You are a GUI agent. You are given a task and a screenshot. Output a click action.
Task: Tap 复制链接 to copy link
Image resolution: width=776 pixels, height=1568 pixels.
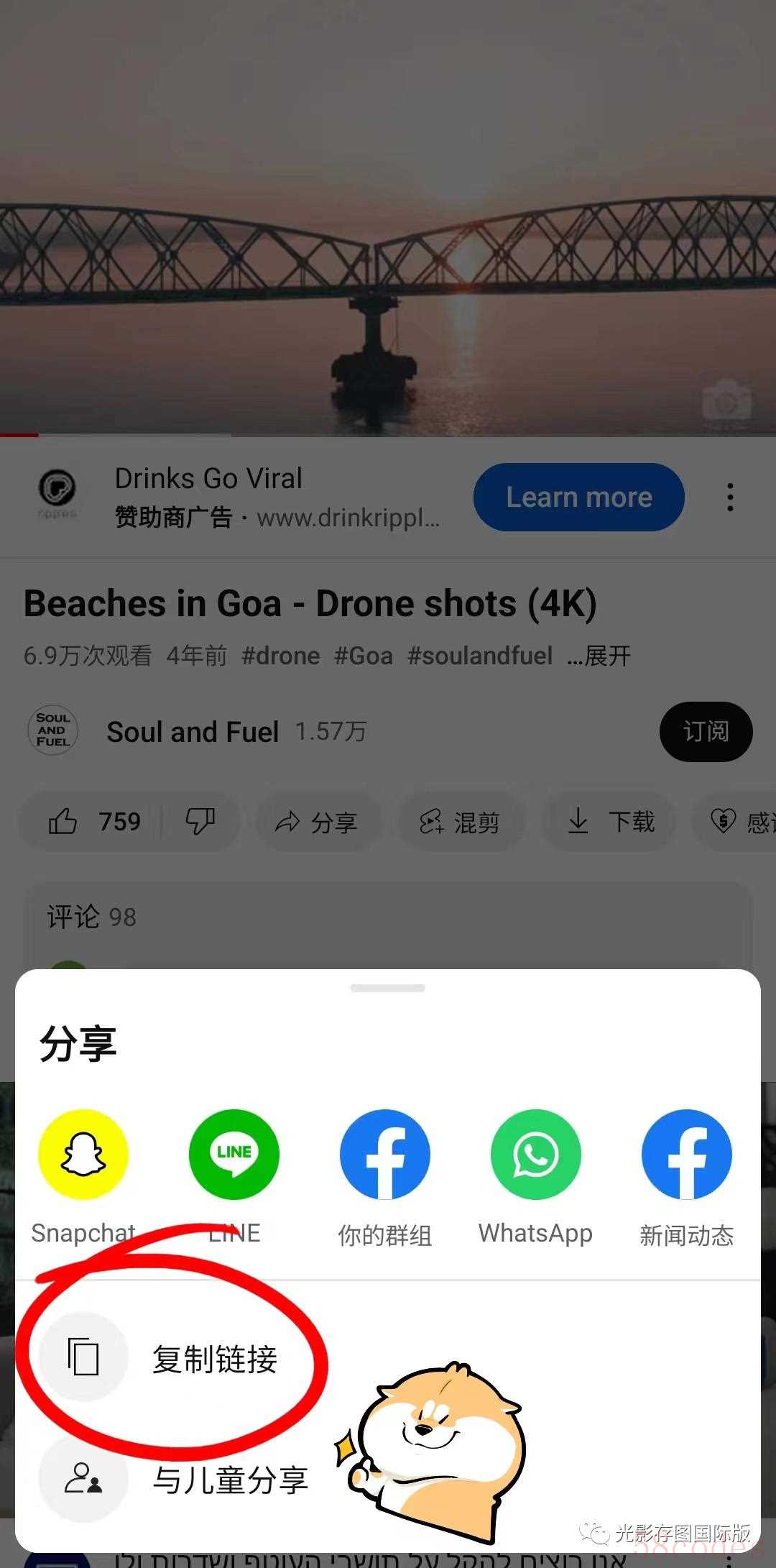tap(214, 1359)
